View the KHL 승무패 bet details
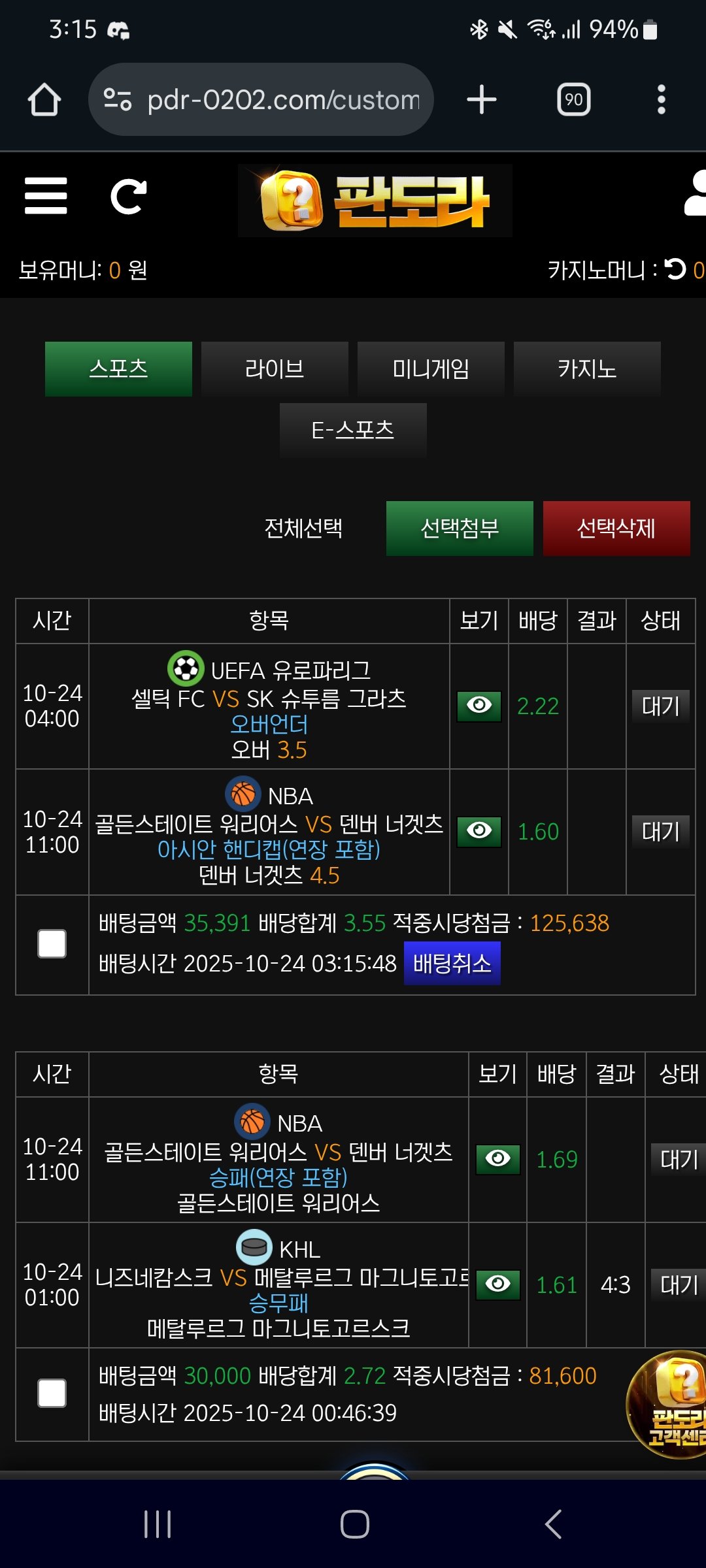Screen dimensions: 706x1568 point(497,1284)
